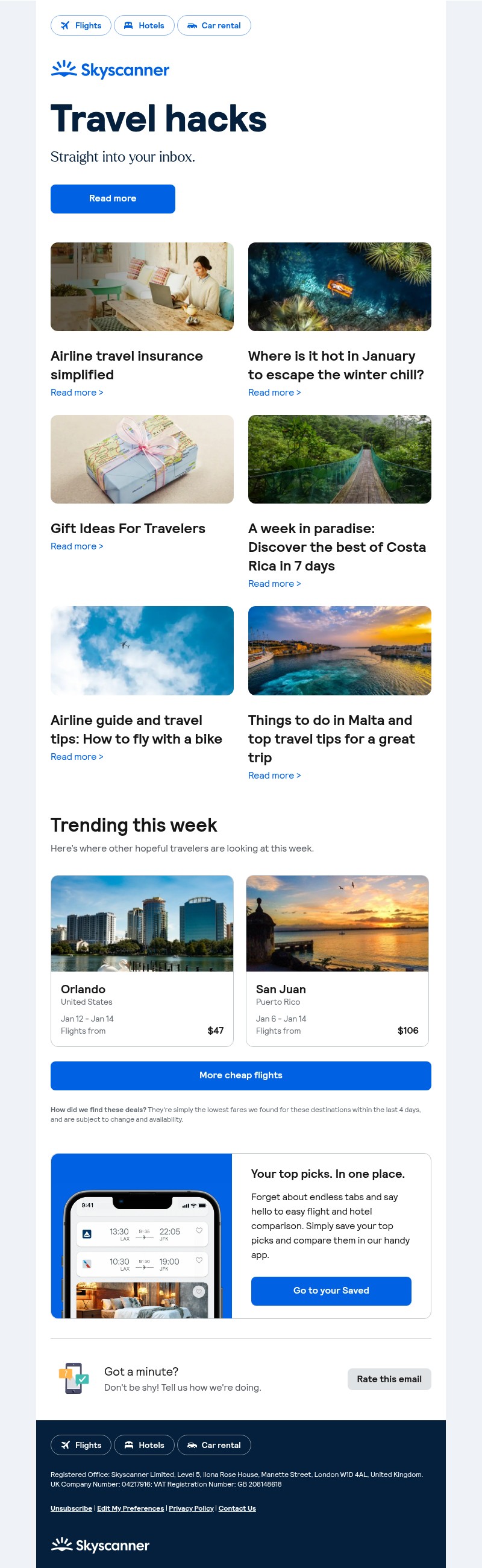Viewport: 482px width, 1568px height.
Task: Open the Gift Ideas For Travelers photo
Action: [142, 459]
